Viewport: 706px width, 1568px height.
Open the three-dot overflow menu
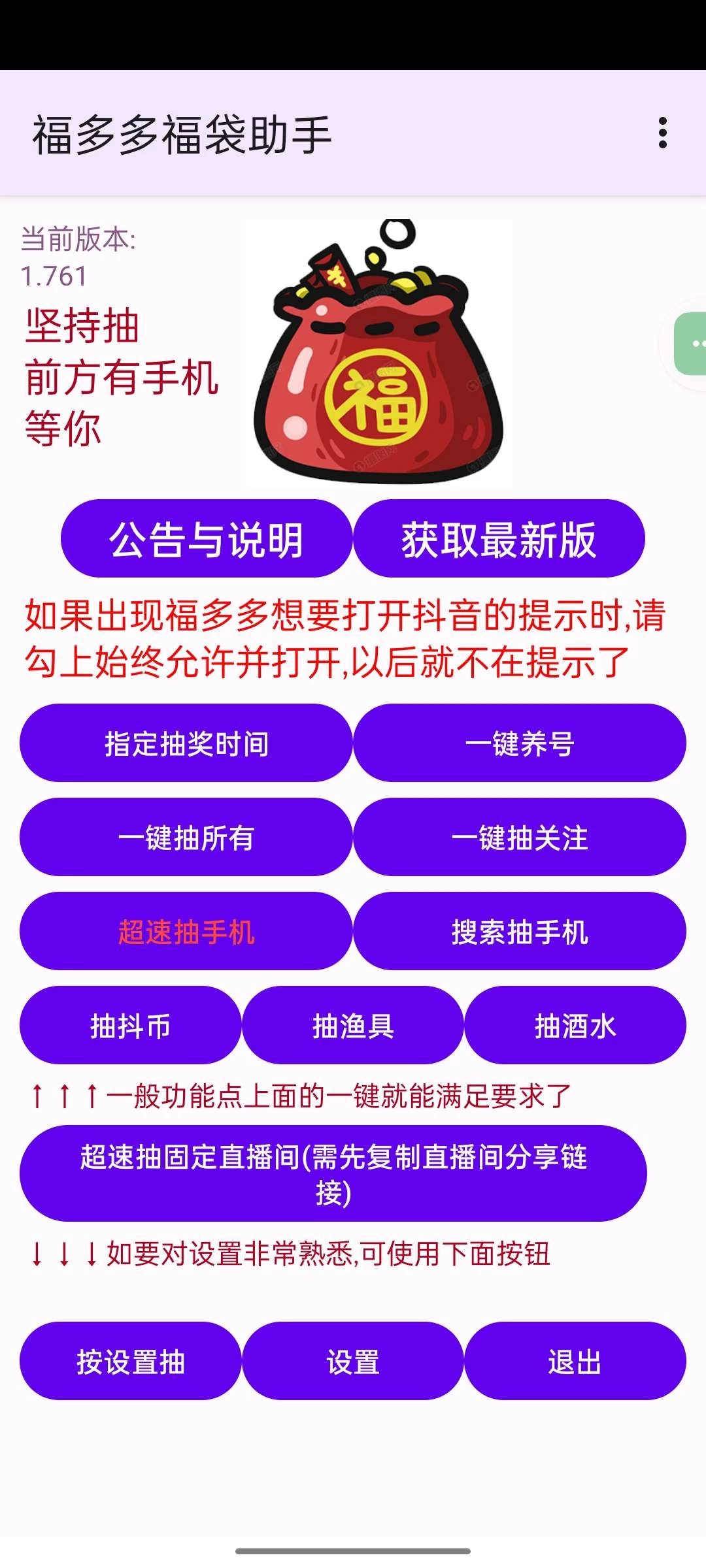662,133
